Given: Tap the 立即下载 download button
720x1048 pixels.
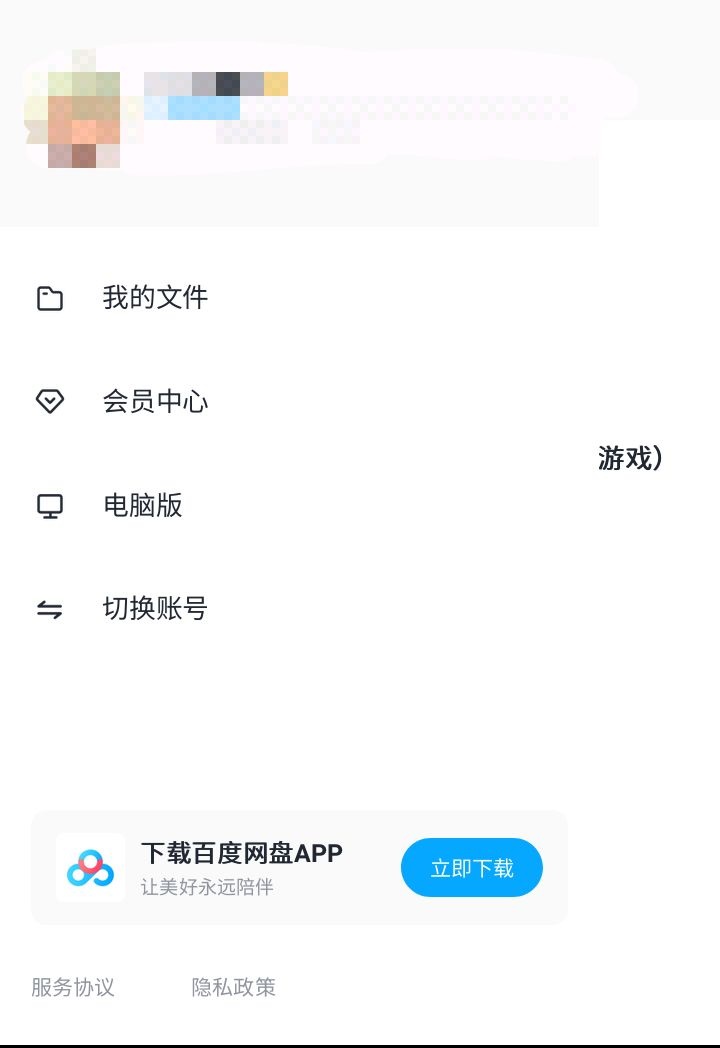Looking at the screenshot, I should click(x=472, y=868).
